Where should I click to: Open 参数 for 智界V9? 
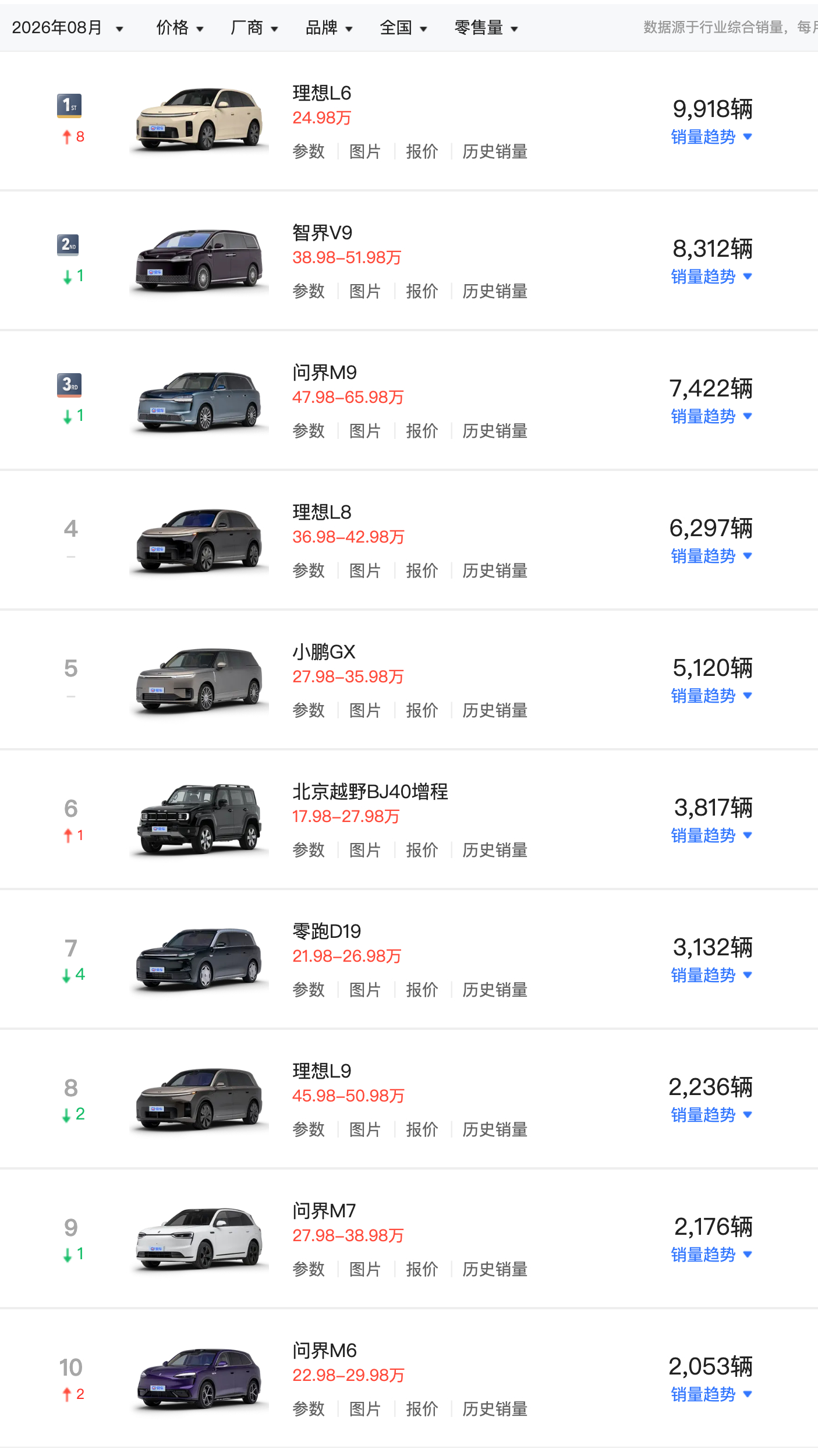309,291
